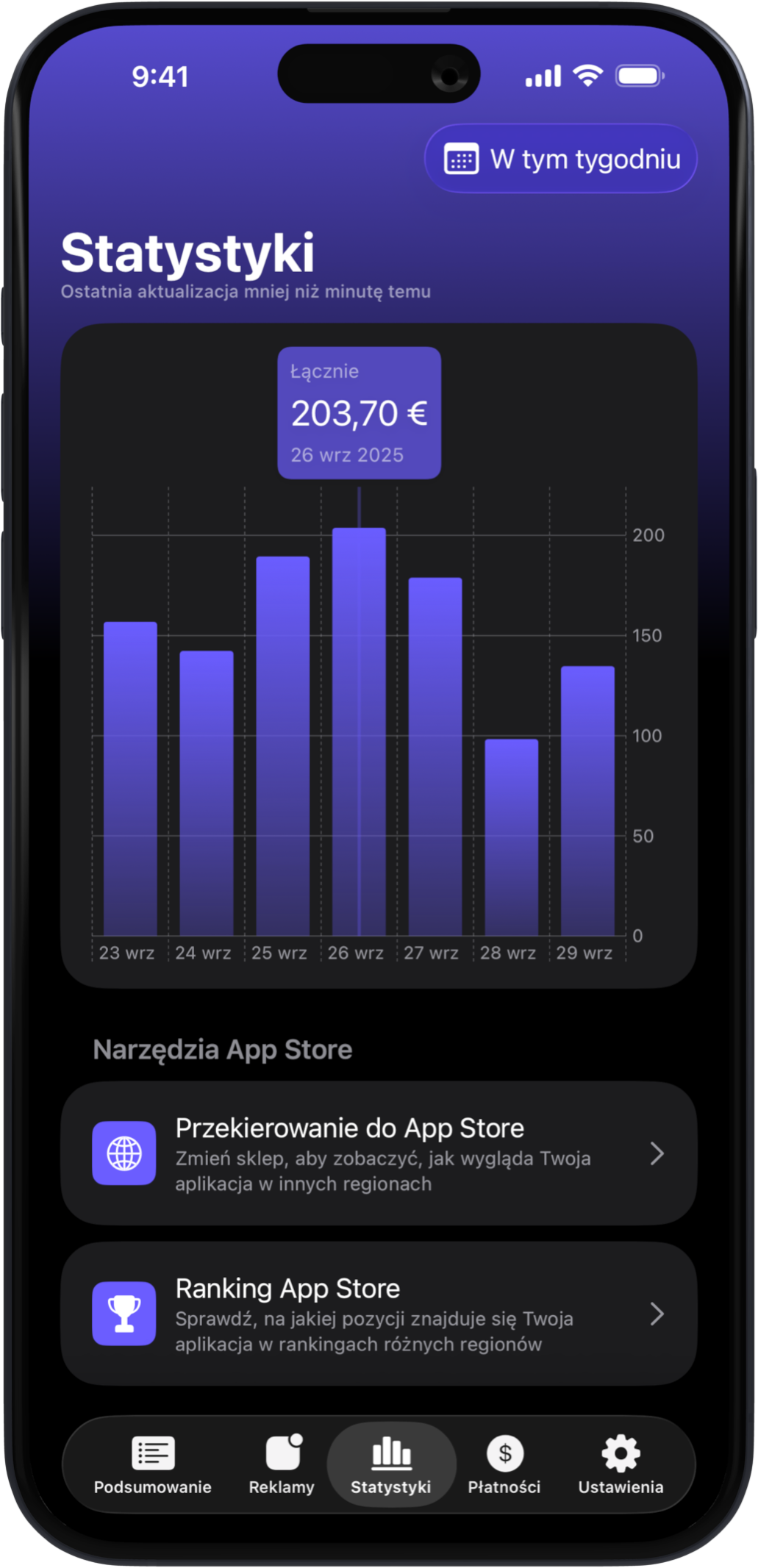Tap the 27 wrz chart bar

[x=435, y=757]
